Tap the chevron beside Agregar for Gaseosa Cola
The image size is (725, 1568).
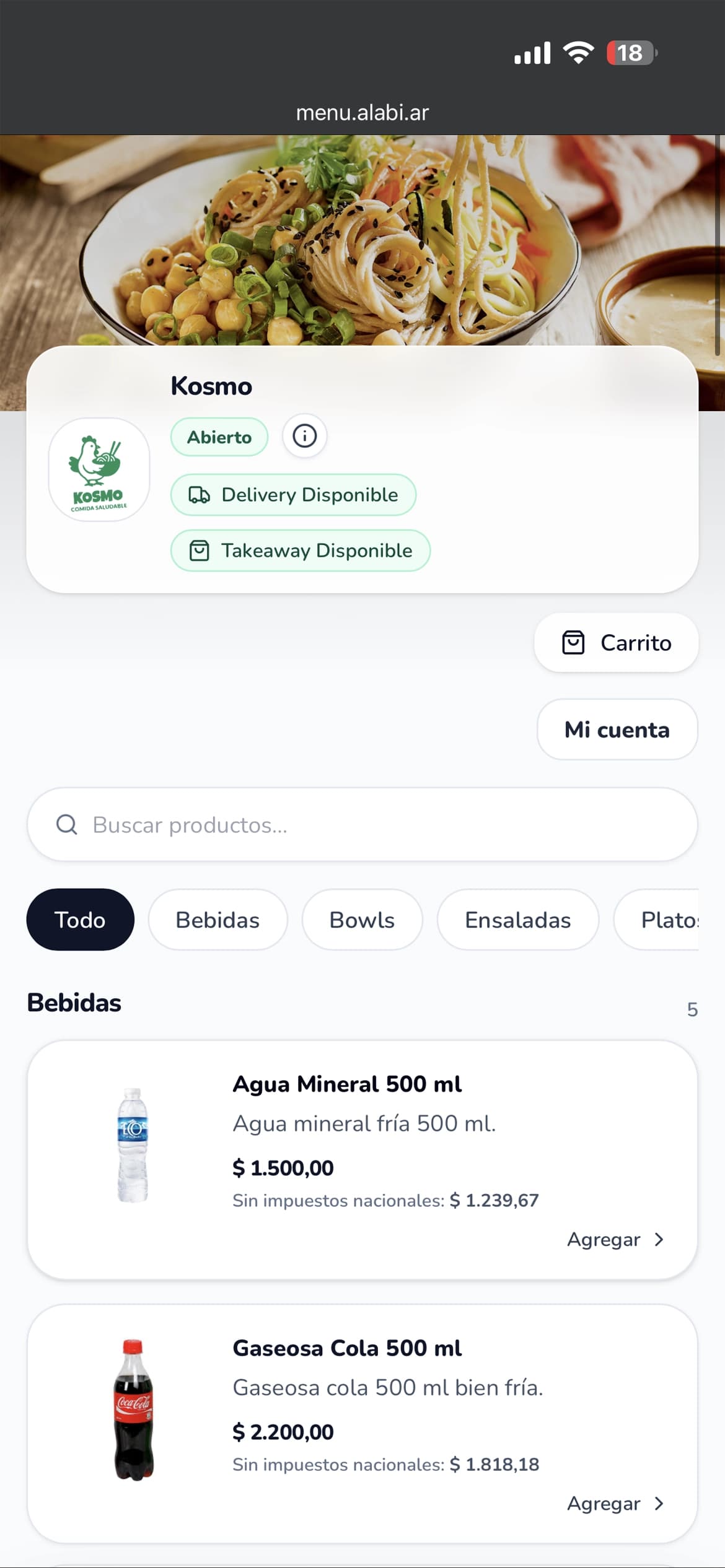(x=658, y=1504)
